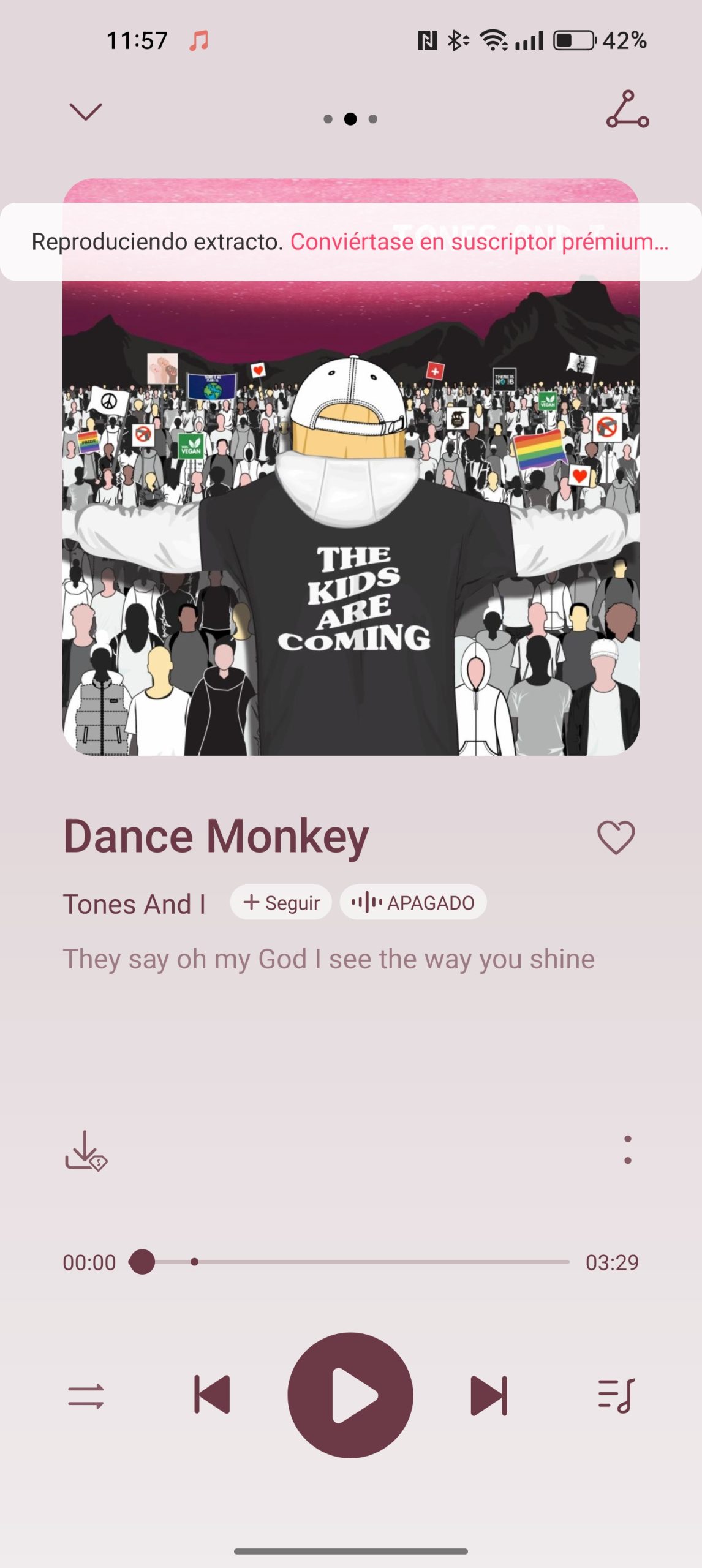Change the play order mode
The image size is (702, 1568).
pyautogui.click(x=86, y=1396)
